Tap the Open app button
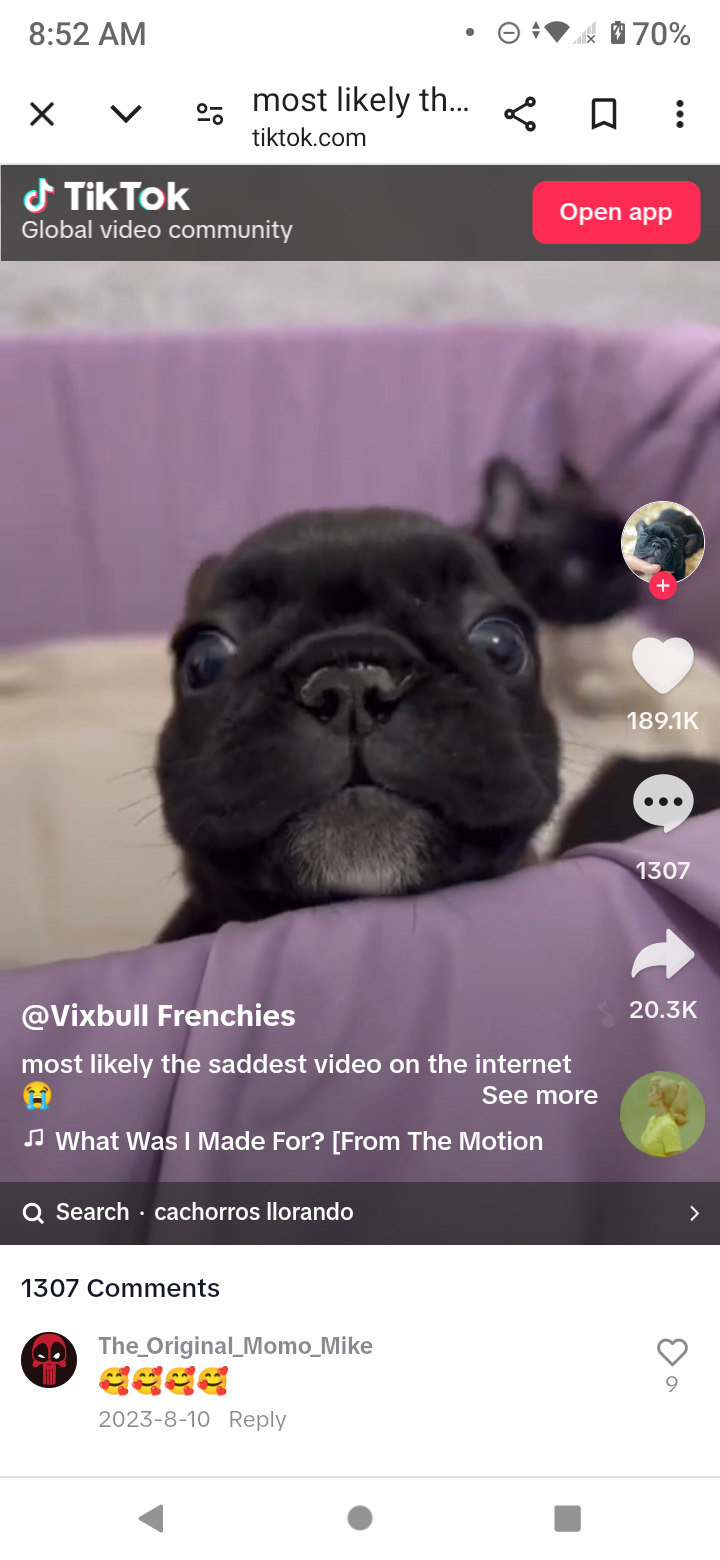Image resolution: width=720 pixels, height=1560 pixels. [615, 212]
